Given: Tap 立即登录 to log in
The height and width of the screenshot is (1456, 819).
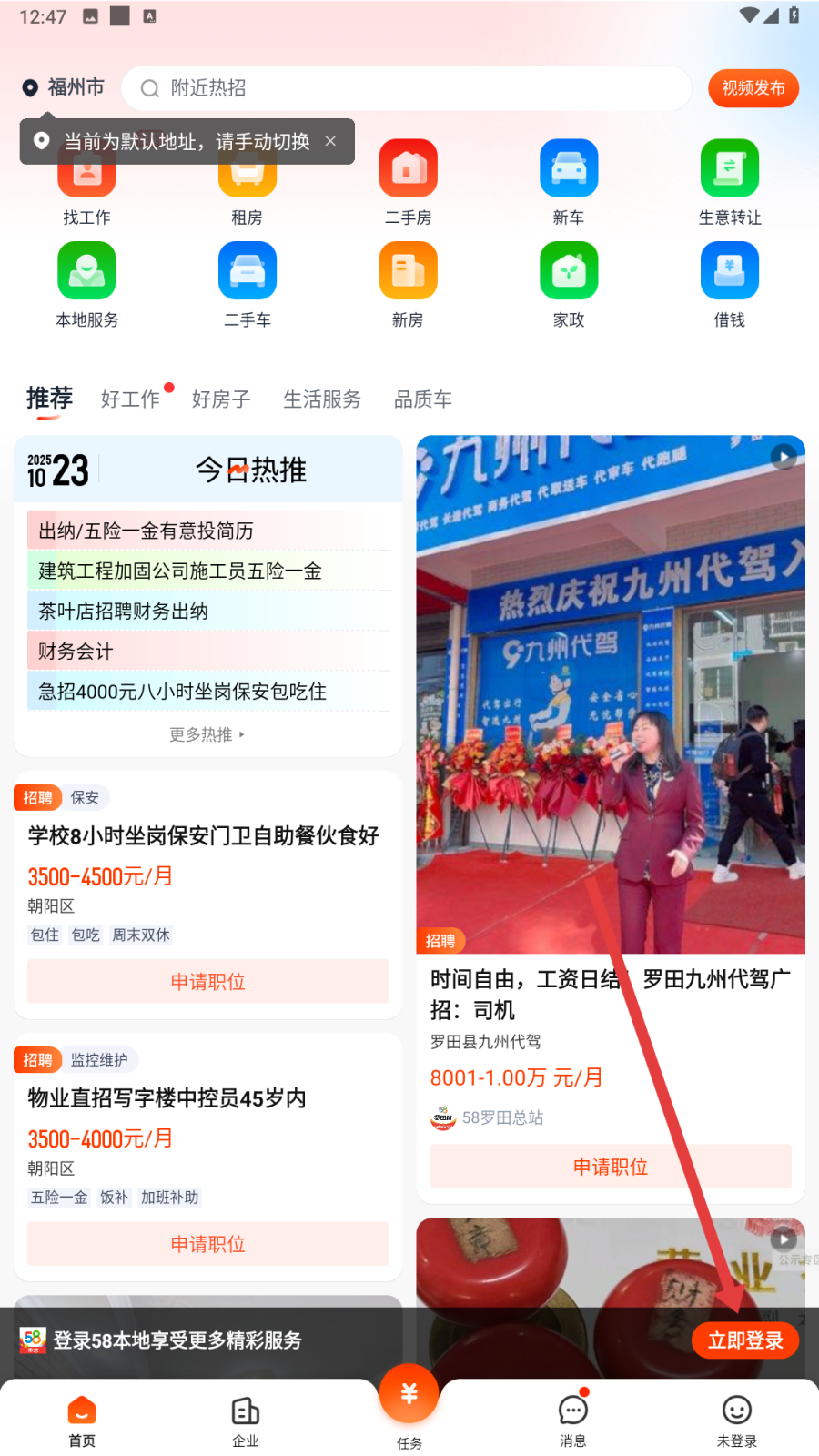Looking at the screenshot, I should click(x=744, y=1340).
